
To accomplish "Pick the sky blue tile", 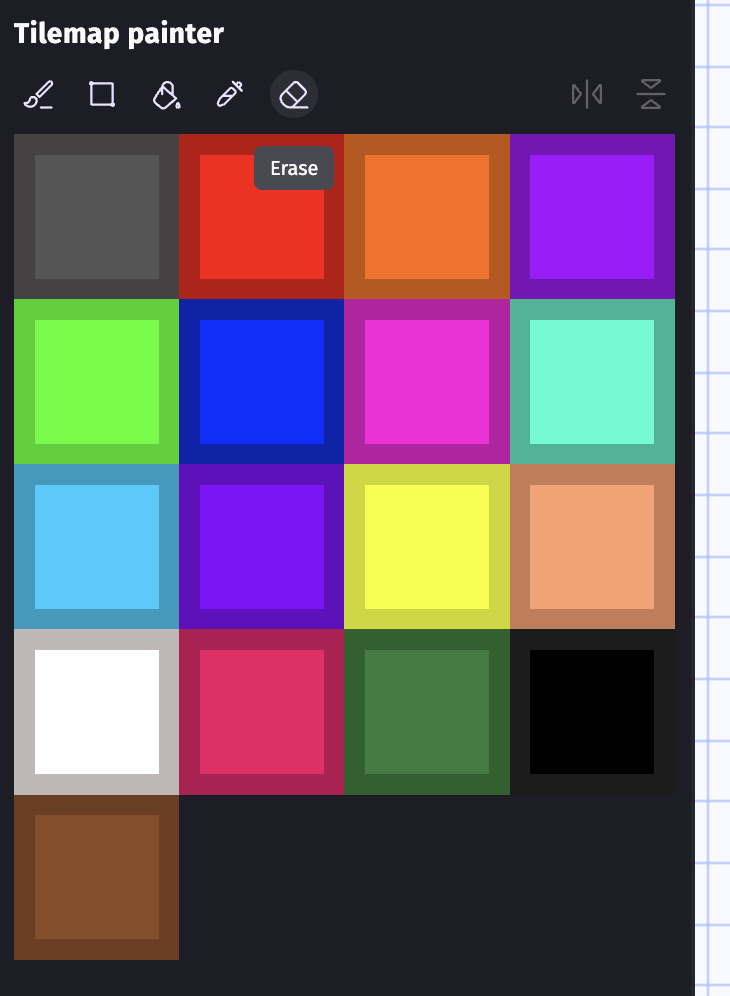I will tap(97, 547).
